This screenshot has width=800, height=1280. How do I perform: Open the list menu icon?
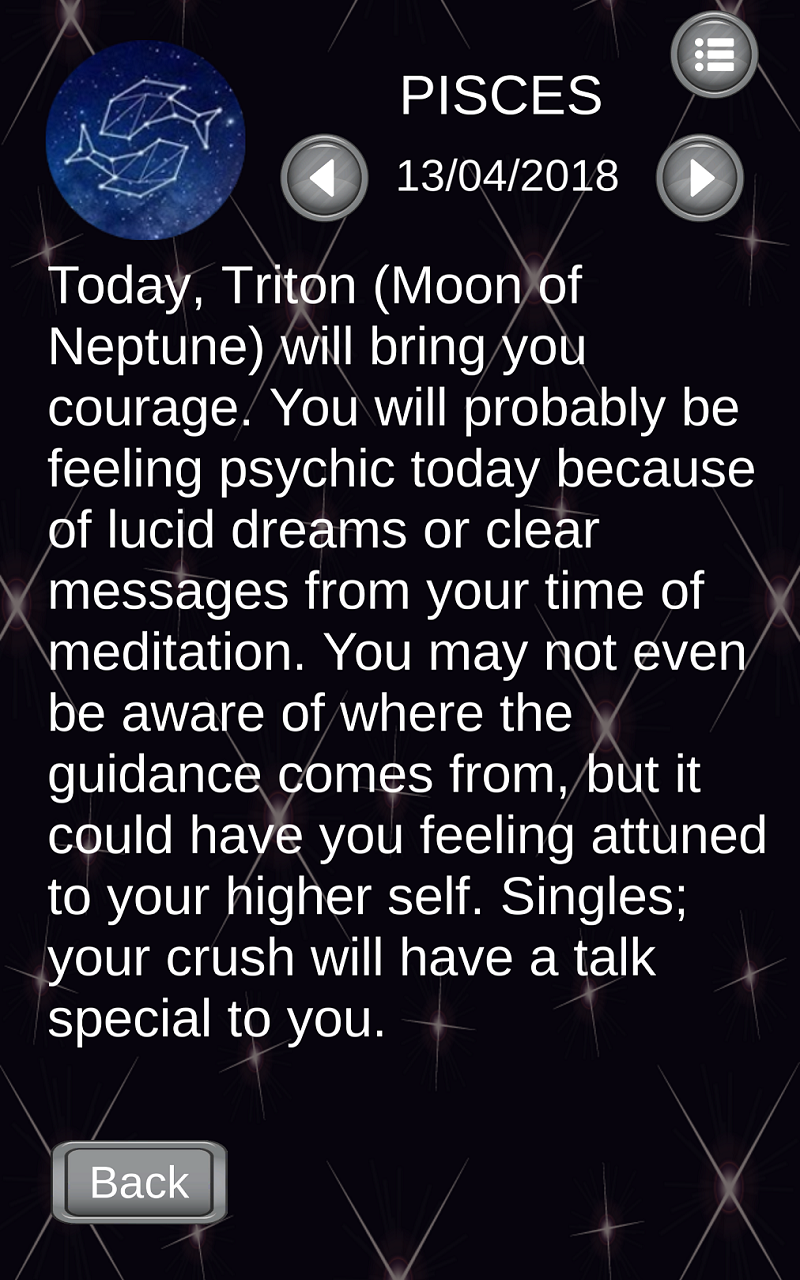(714, 55)
